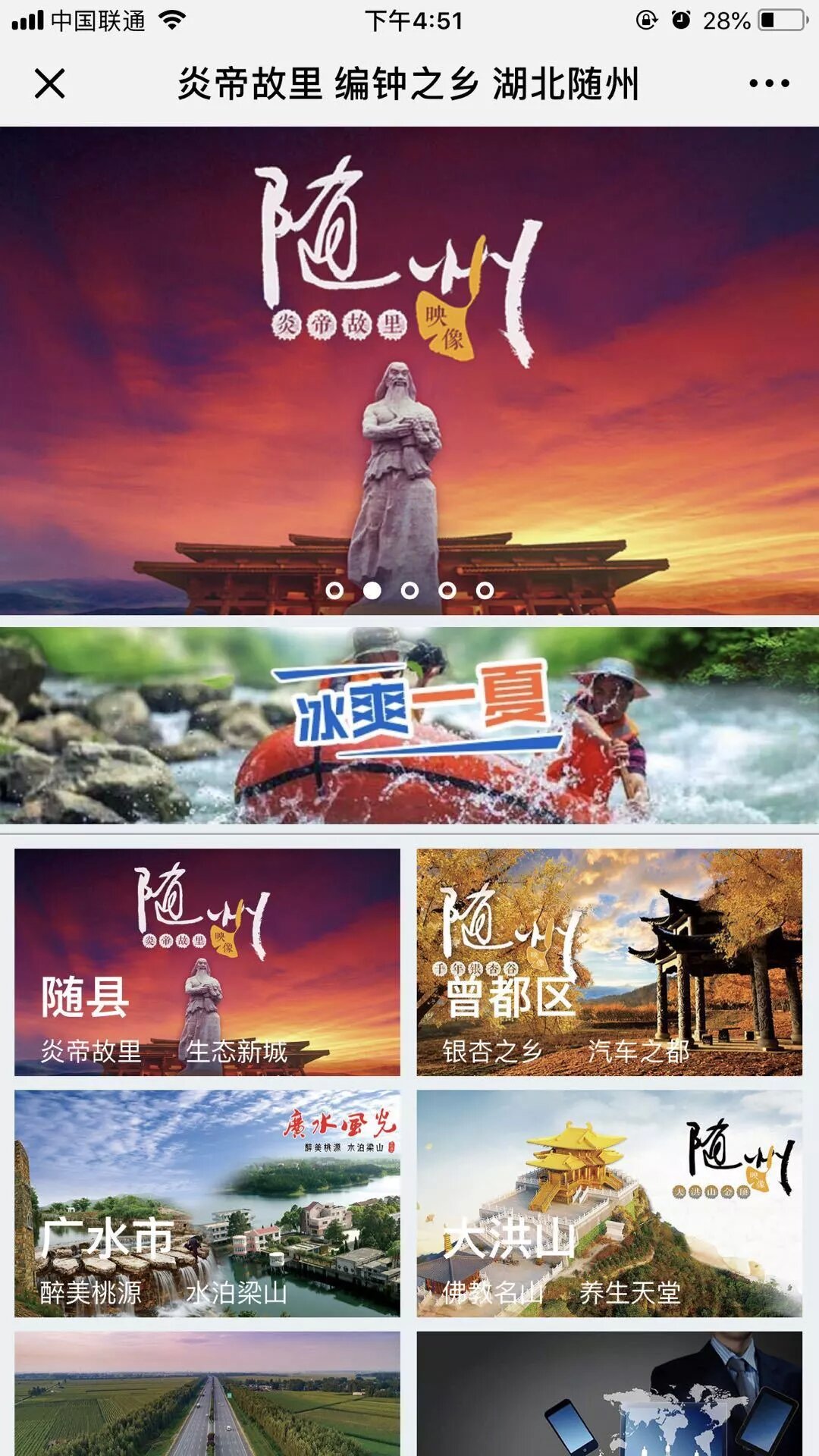Open the three-dot overflow menu
The height and width of the screenshot is (1456, 819).
pyautogui.click(x=769, y=83)
